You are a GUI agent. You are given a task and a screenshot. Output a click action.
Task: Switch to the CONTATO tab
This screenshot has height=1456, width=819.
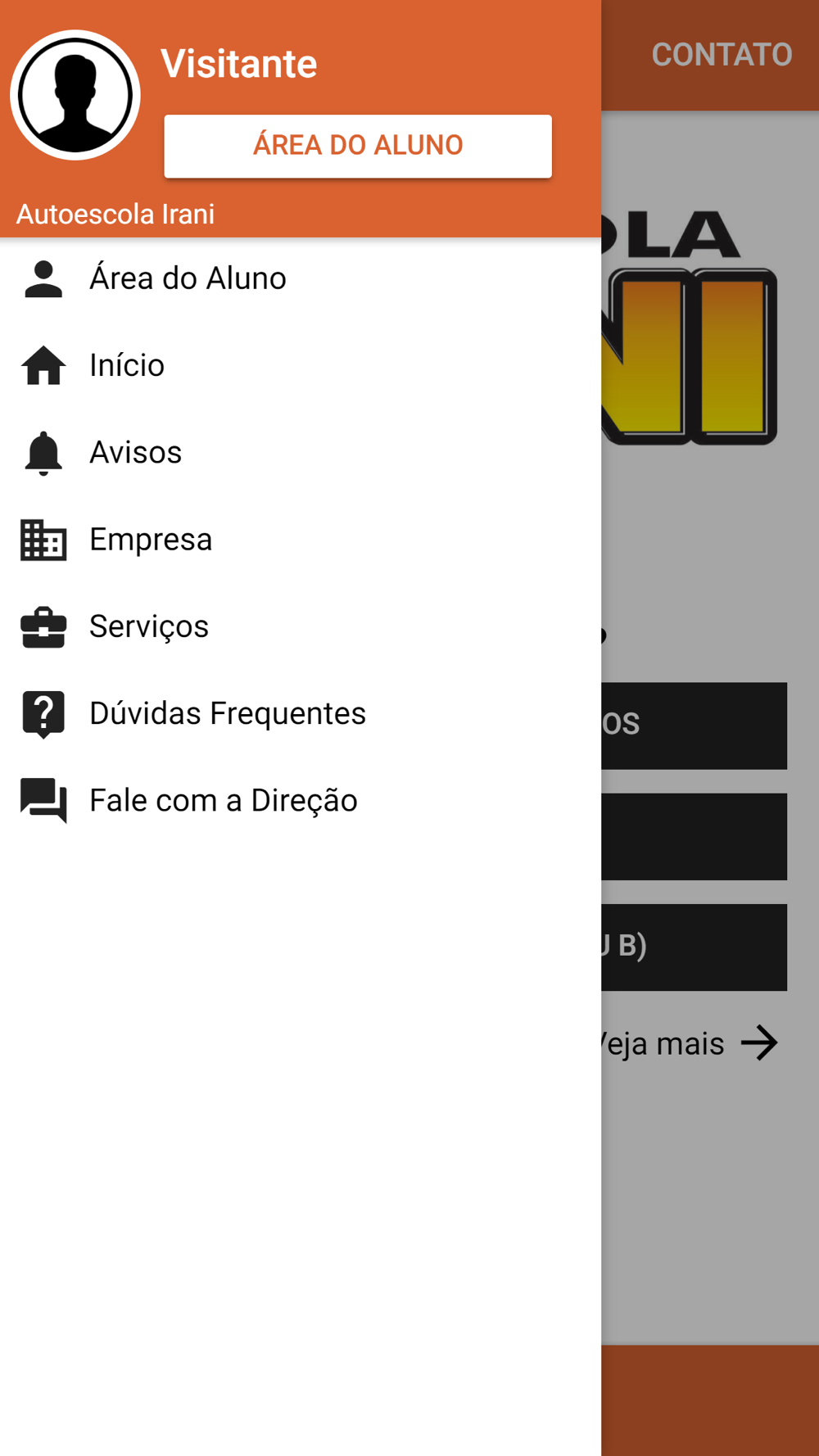tap(722, 55)
